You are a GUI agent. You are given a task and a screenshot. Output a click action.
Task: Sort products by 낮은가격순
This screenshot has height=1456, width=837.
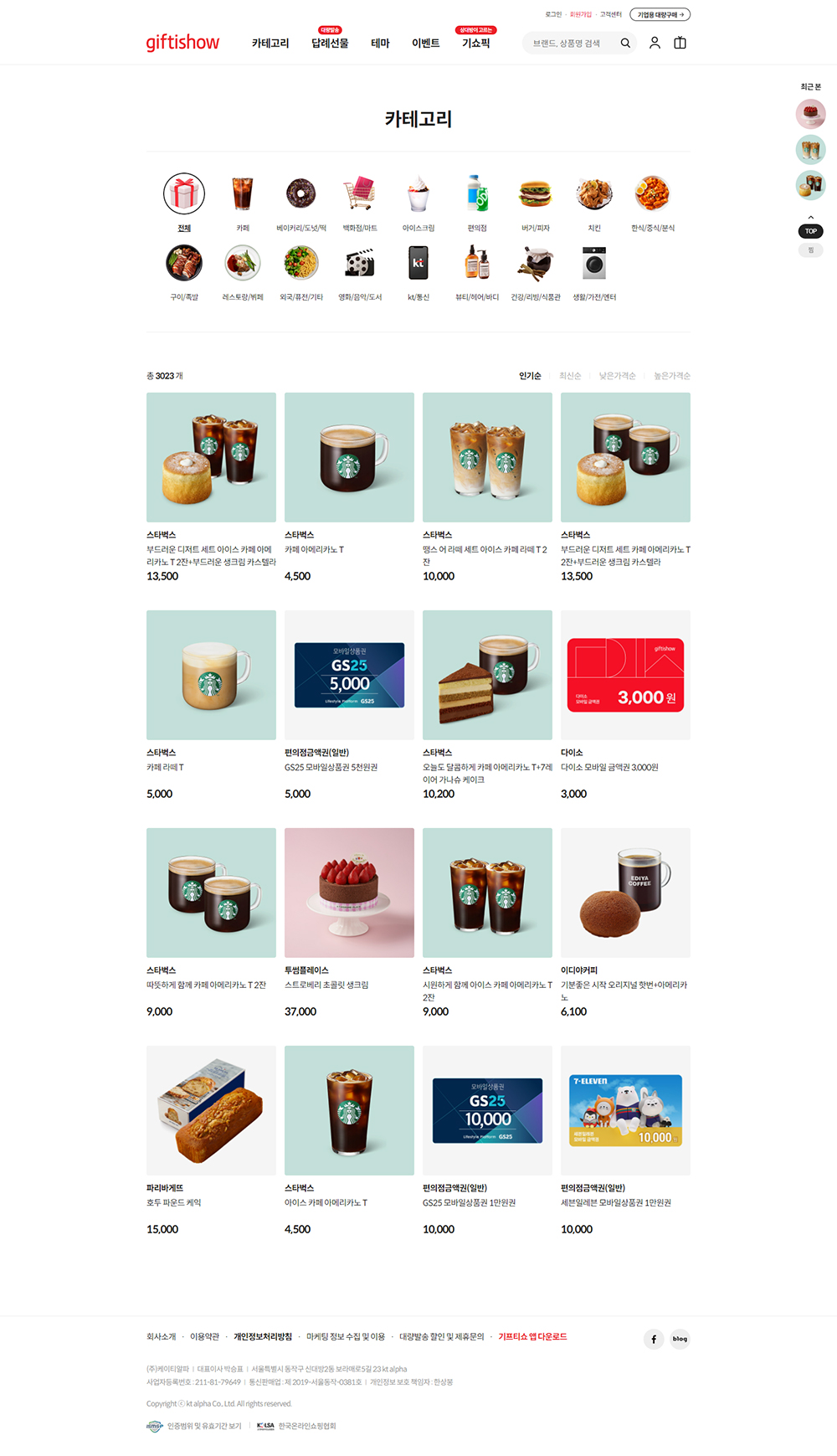(x=617, y=376)
